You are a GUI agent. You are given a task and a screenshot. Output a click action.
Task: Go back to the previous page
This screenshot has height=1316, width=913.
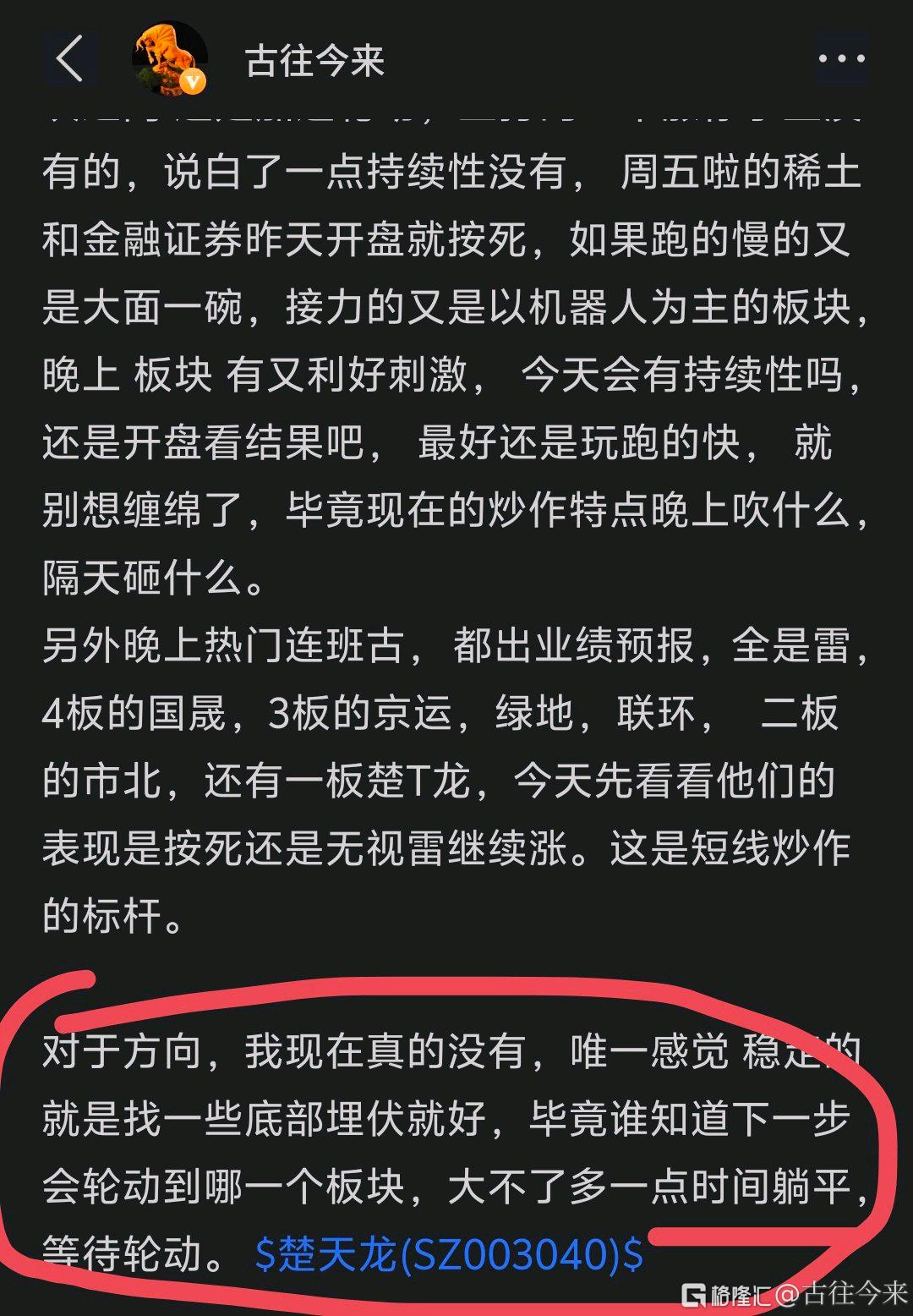coord(70,58)
